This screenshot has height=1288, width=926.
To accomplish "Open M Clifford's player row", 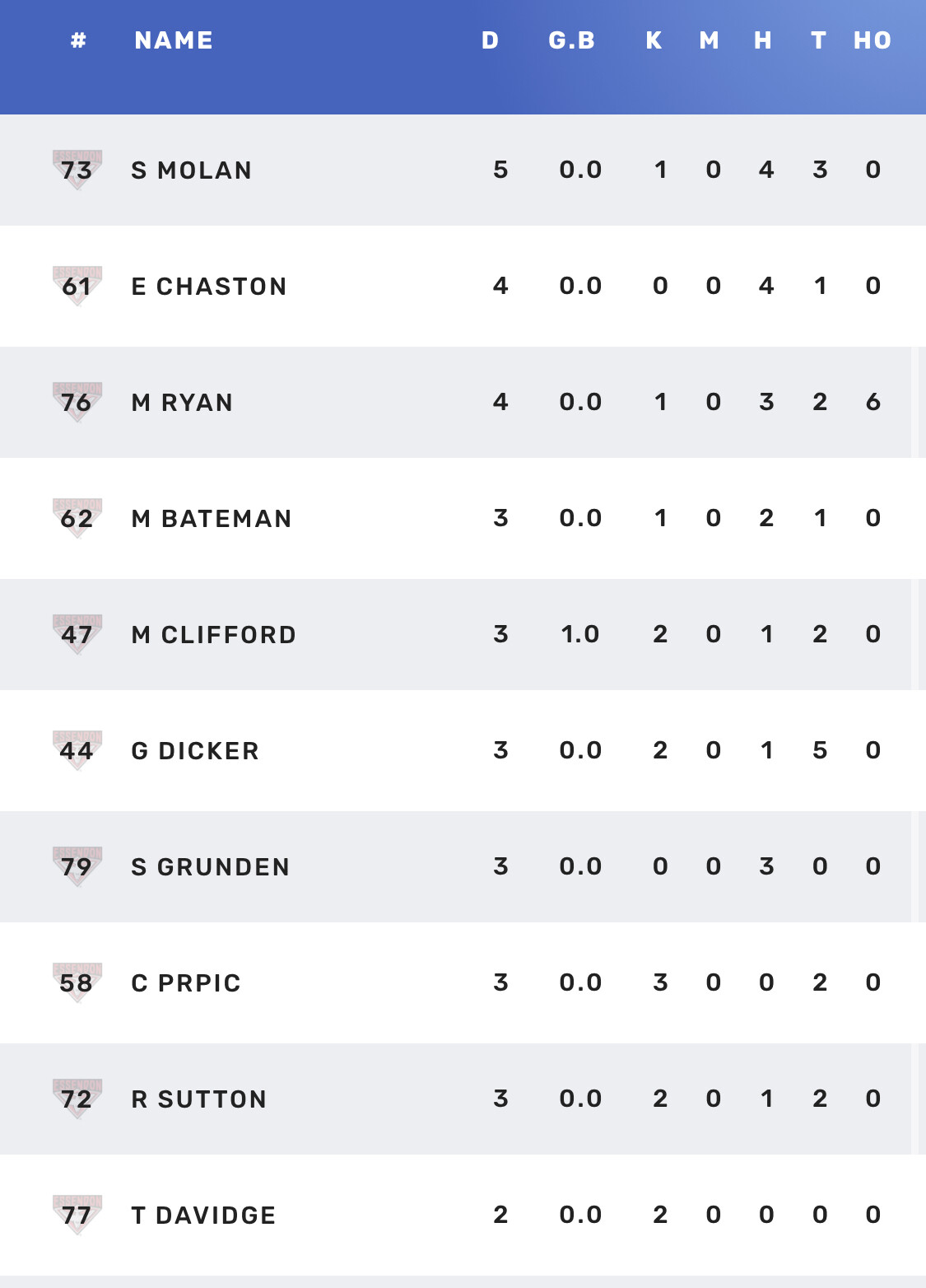I will (x=214, y=635).
